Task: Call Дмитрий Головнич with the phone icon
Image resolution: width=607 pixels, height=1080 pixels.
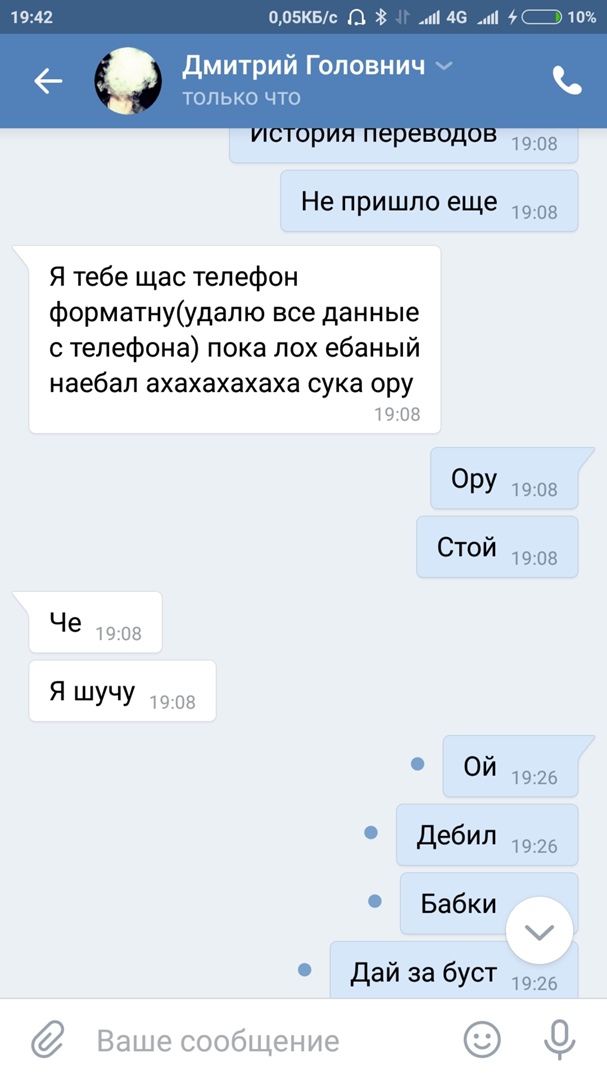Action: (567, 81)
